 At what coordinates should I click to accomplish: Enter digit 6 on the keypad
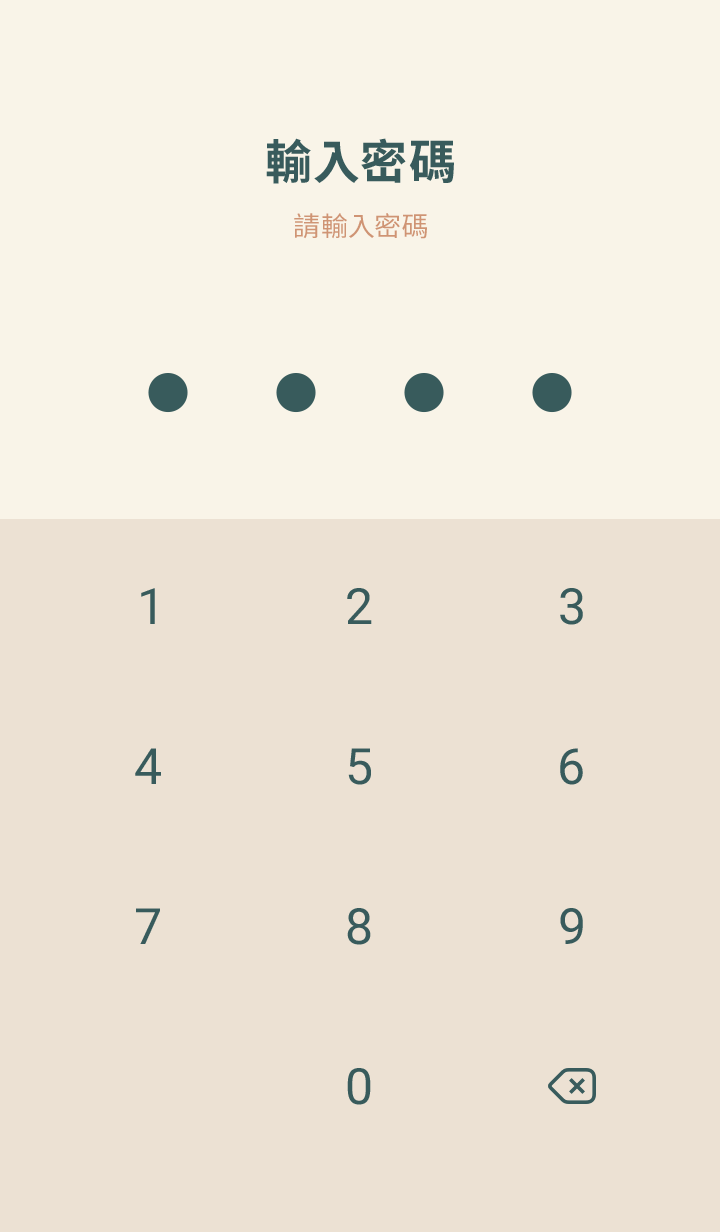(x=571, y=767)
